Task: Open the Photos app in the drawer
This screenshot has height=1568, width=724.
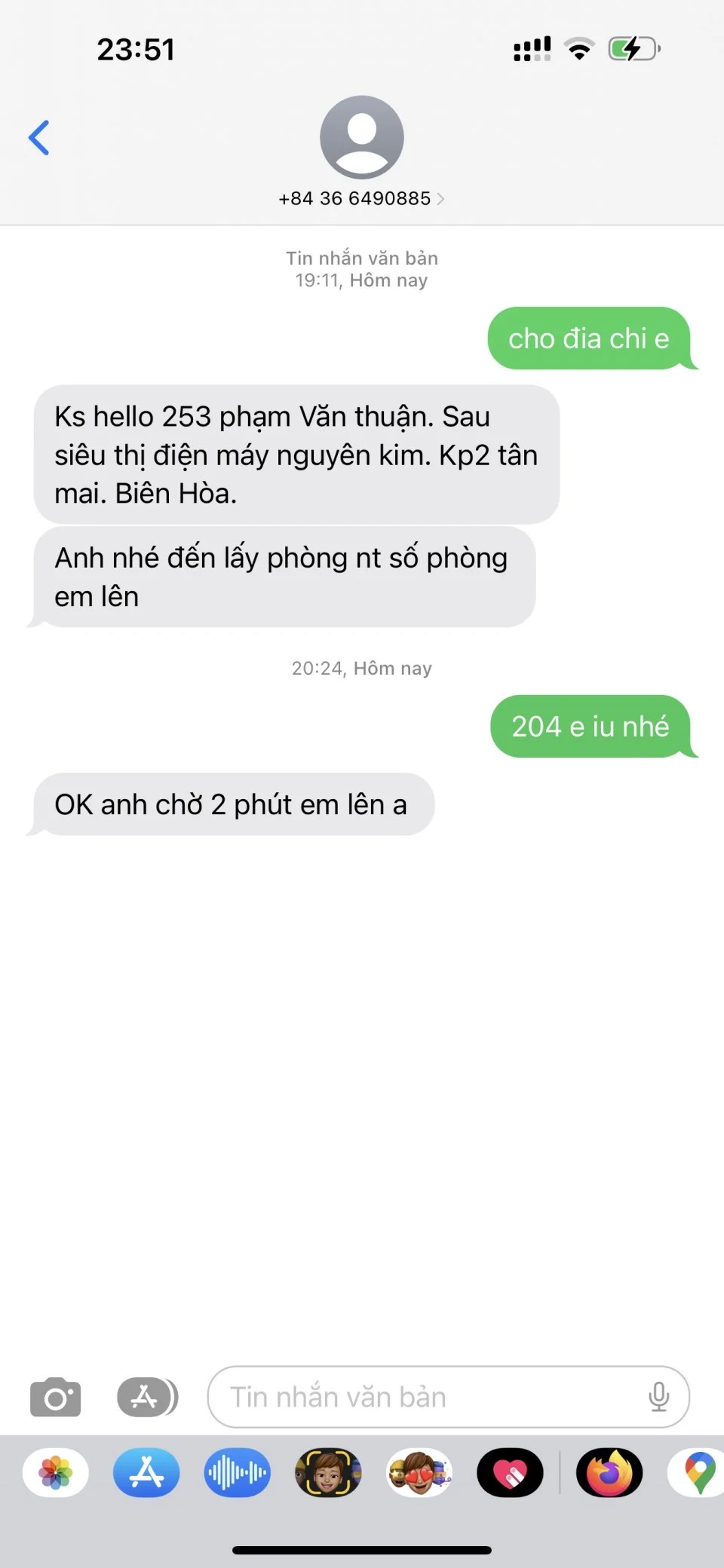Action: click(56, 1472)
